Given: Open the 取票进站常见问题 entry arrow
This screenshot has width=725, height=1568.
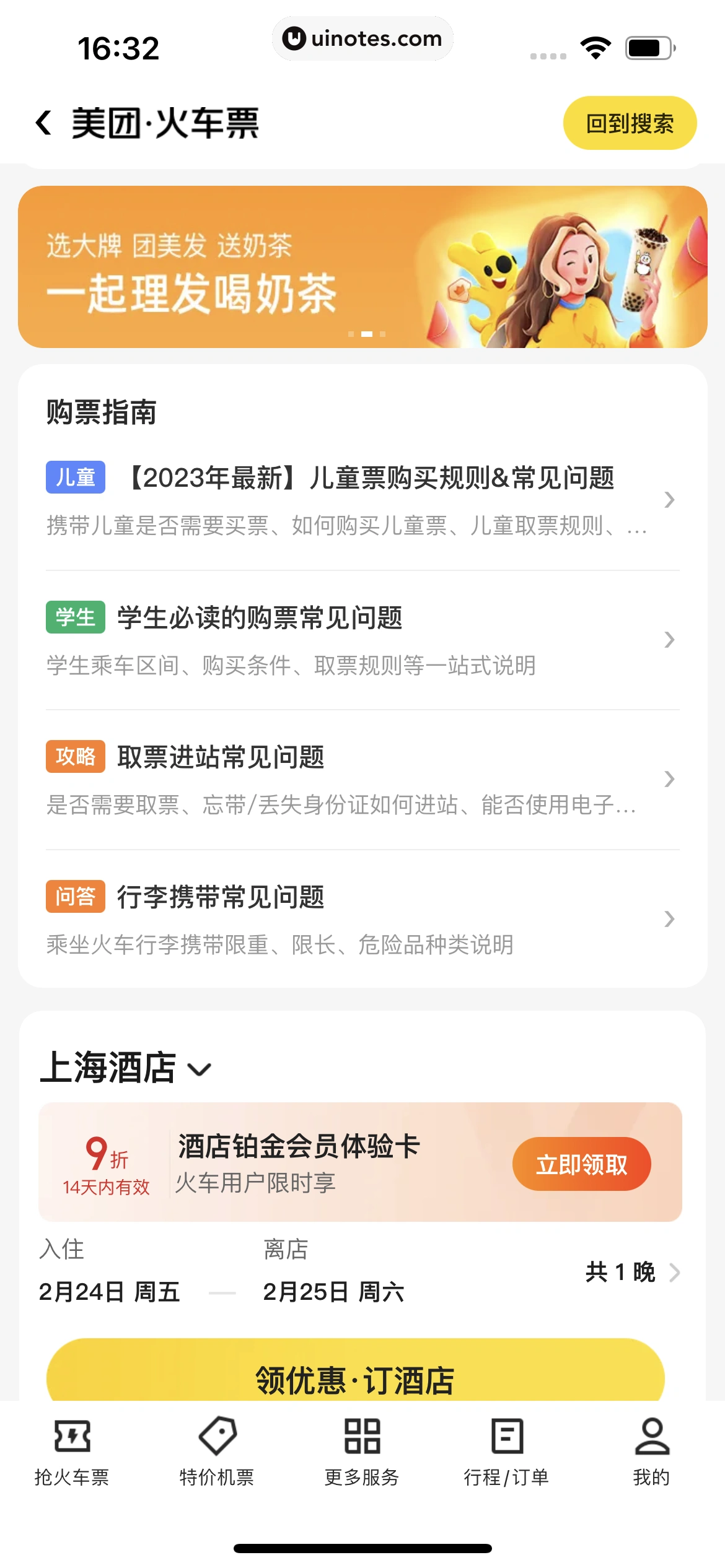Looking at the screenshot, I should coord(669,779).
